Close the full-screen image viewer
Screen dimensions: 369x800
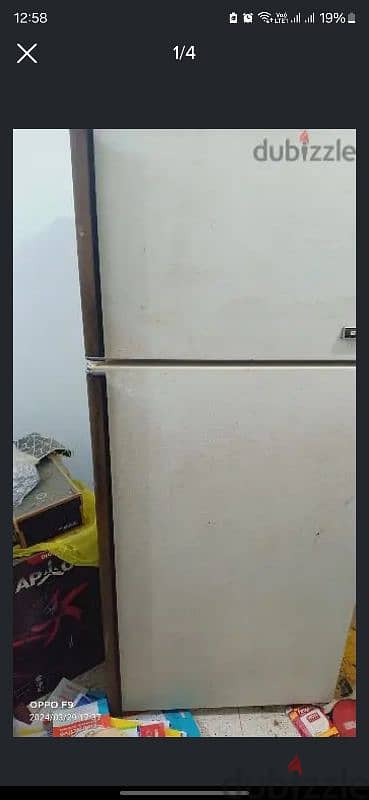tap(27, 53)
